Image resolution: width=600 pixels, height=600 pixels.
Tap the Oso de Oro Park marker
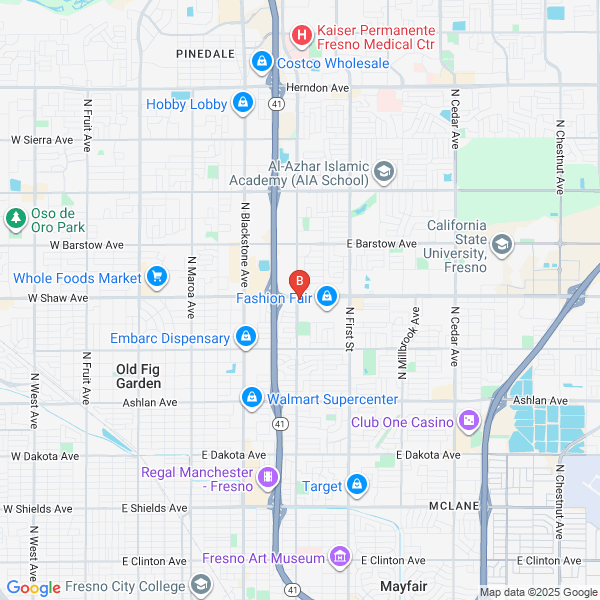[x=15, y=218]
